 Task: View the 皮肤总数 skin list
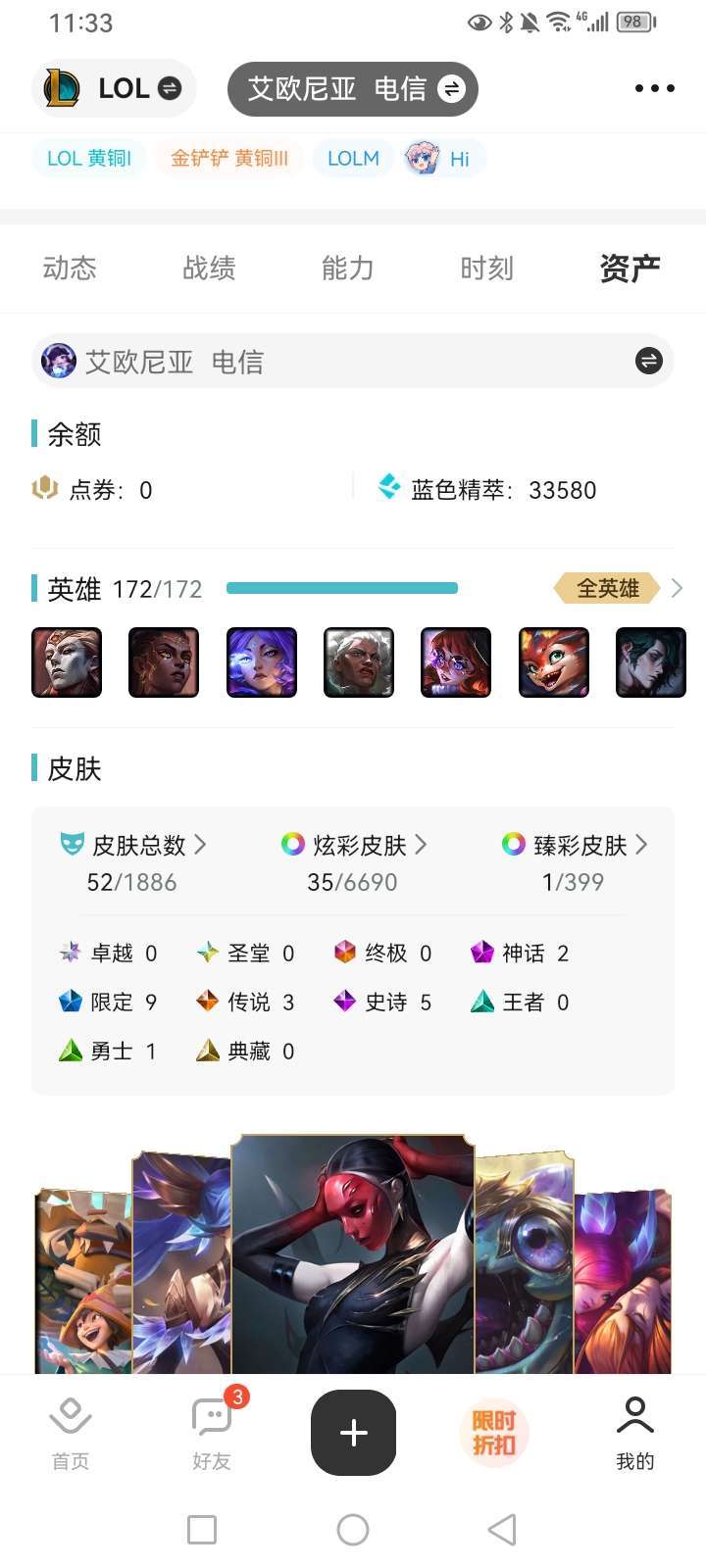[132, 845]
